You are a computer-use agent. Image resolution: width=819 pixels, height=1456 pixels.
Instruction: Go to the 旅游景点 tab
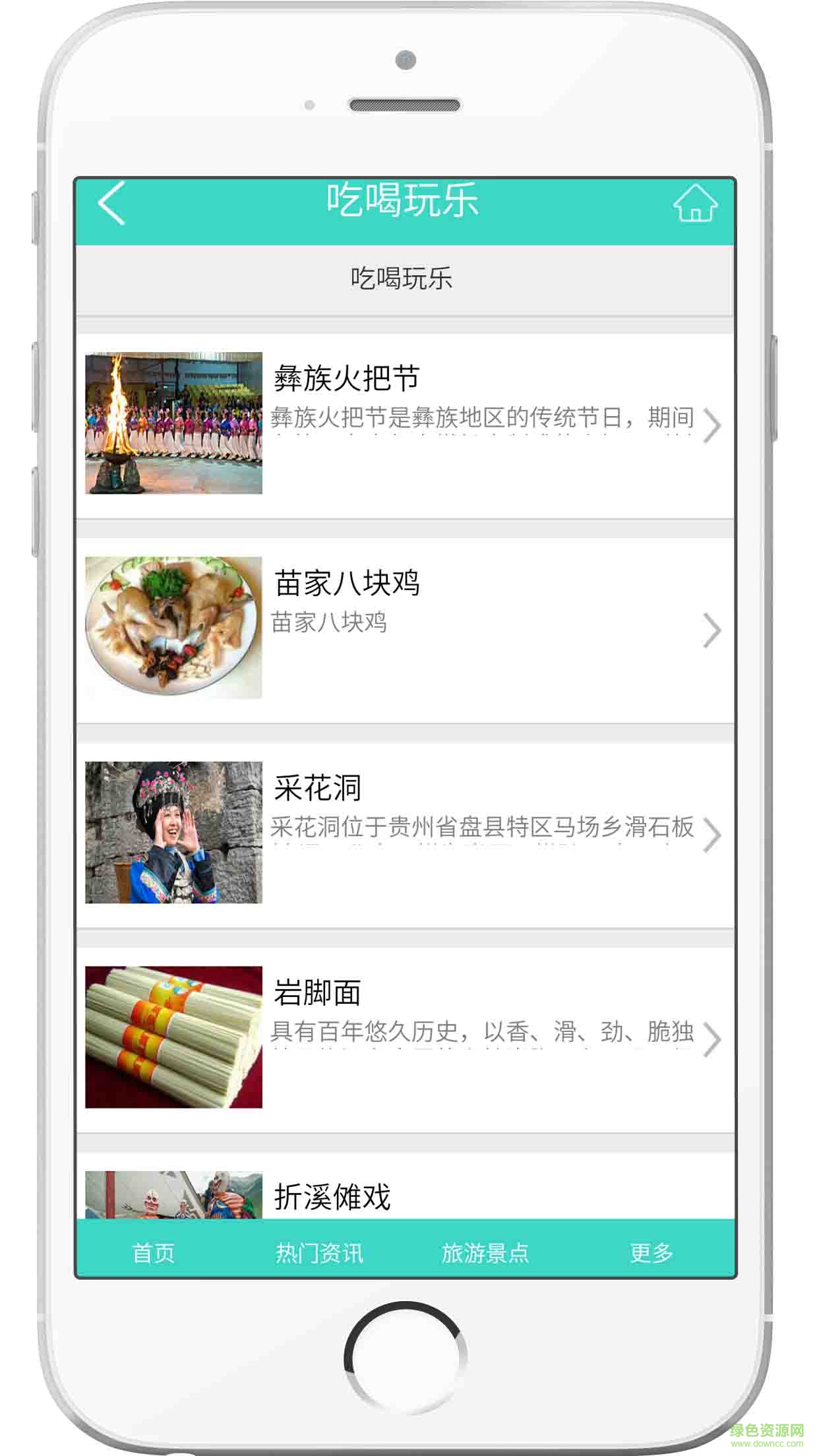[485, 1253]
